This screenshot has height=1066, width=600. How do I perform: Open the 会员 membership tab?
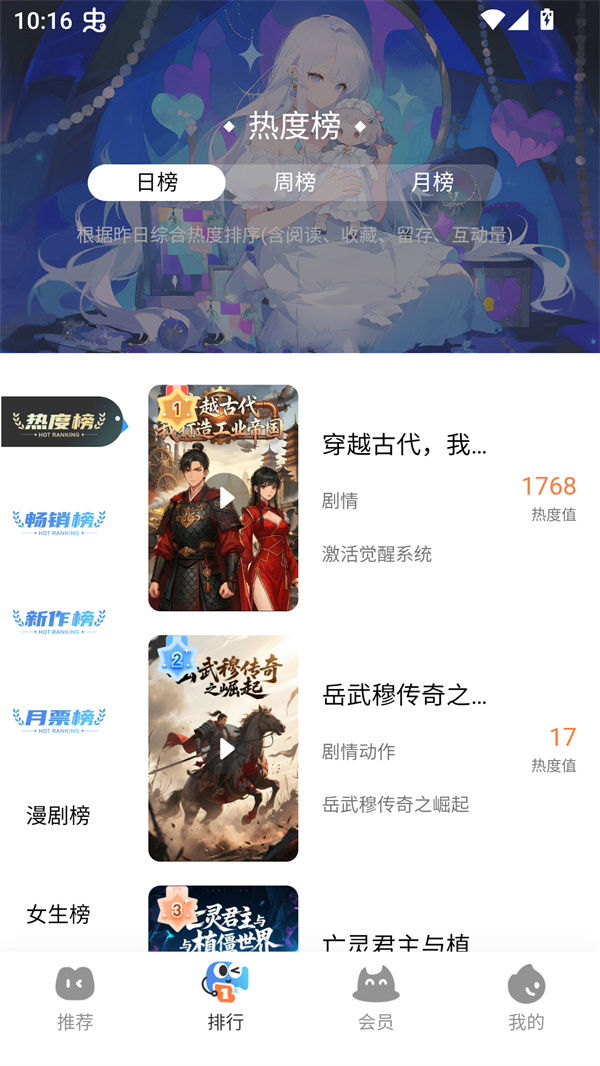tap(375, 998)
